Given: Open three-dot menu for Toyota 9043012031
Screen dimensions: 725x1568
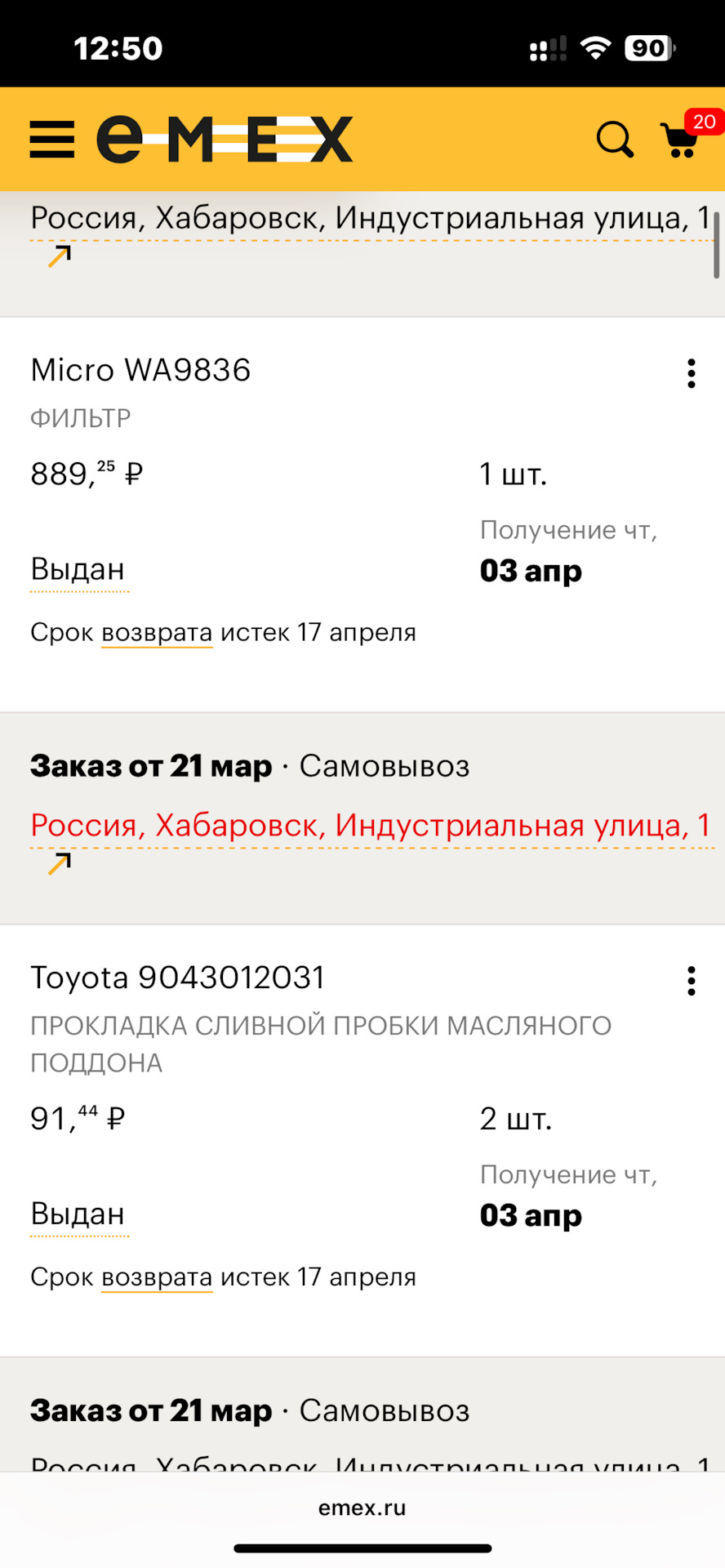Looking at the screenshot, I should 692,981.
